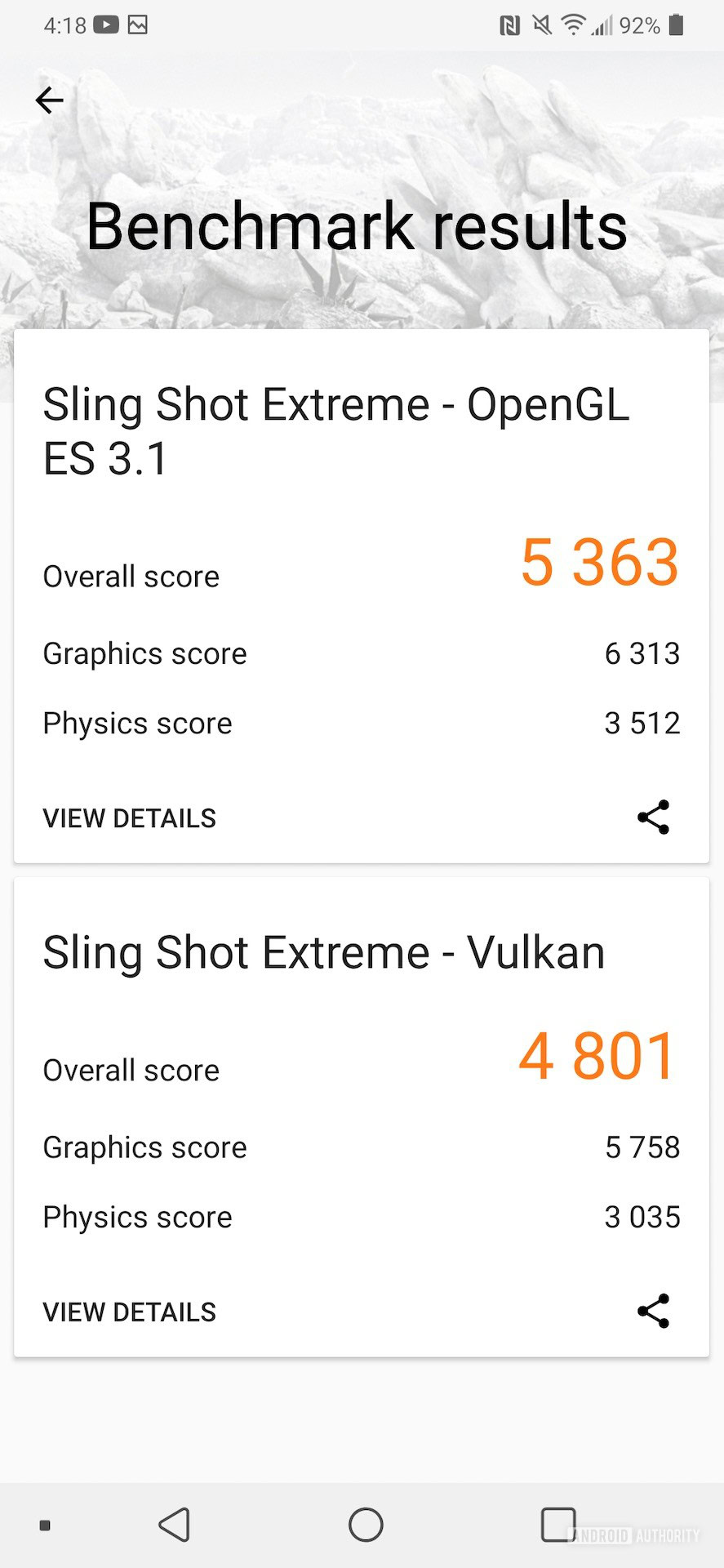Open the recent apps overview
Screen dimensions: 724x1568
pos(558,1524)
